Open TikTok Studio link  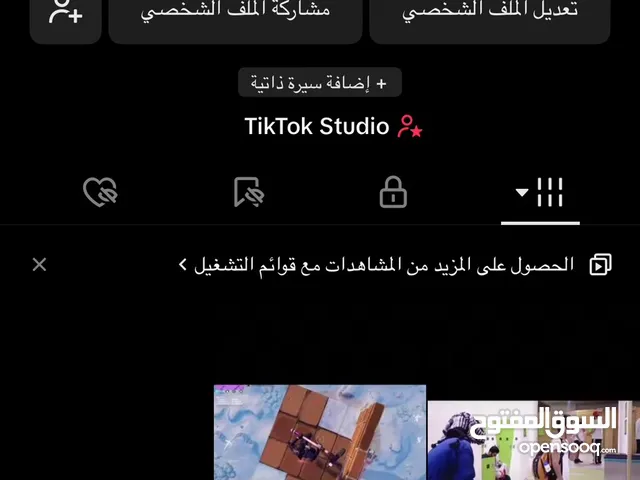click(x=333, y=127)
